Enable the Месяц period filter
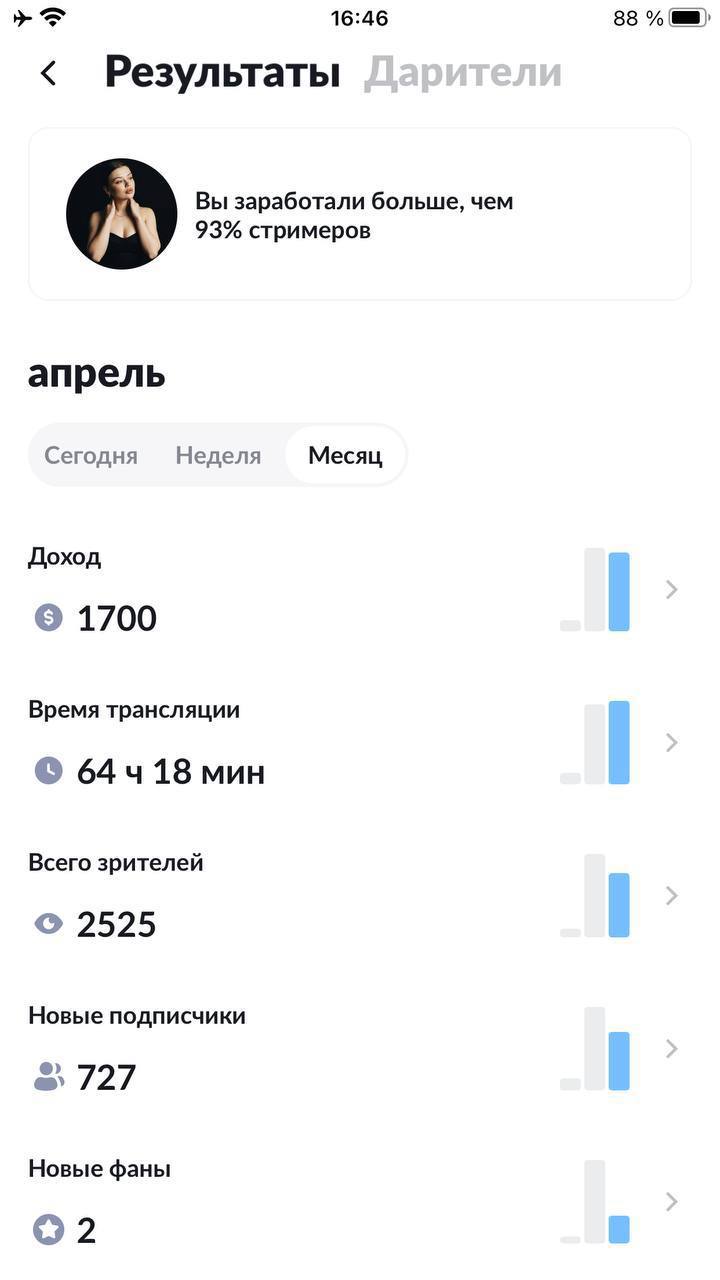Image resolution: width=720 pixels, height=1280 pixels. point(345,455)
